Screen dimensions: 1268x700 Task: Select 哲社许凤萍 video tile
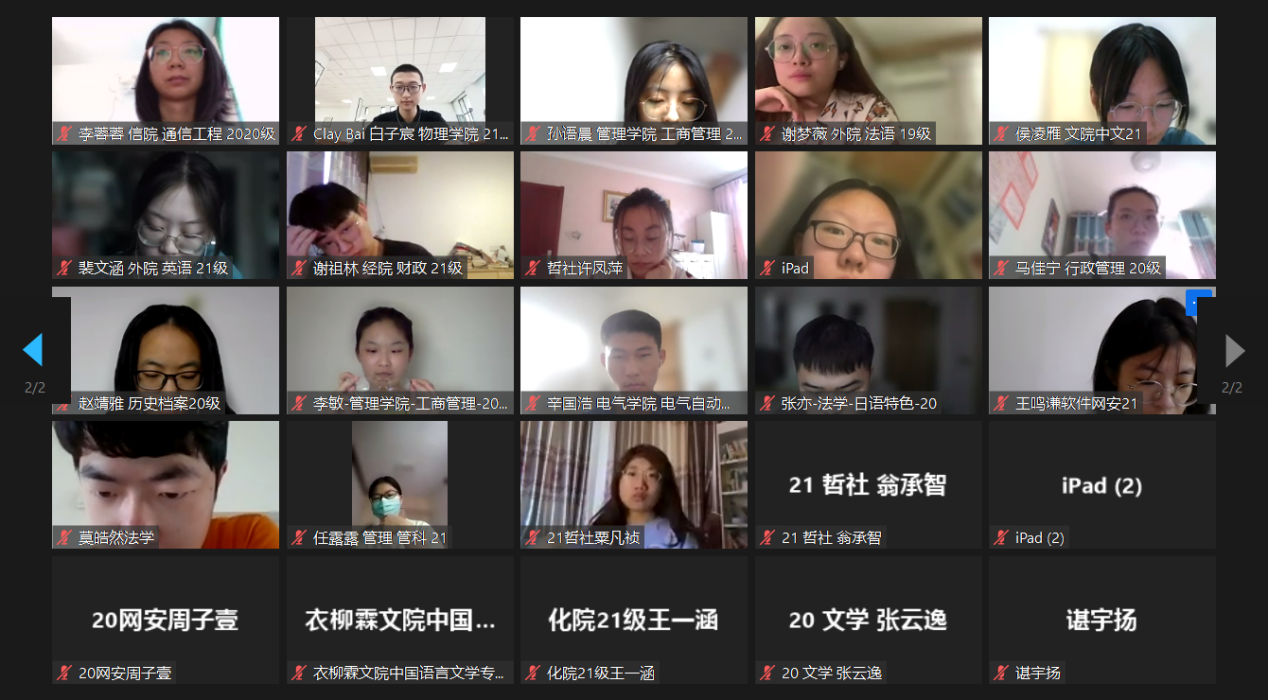click(x=634, y=215)
